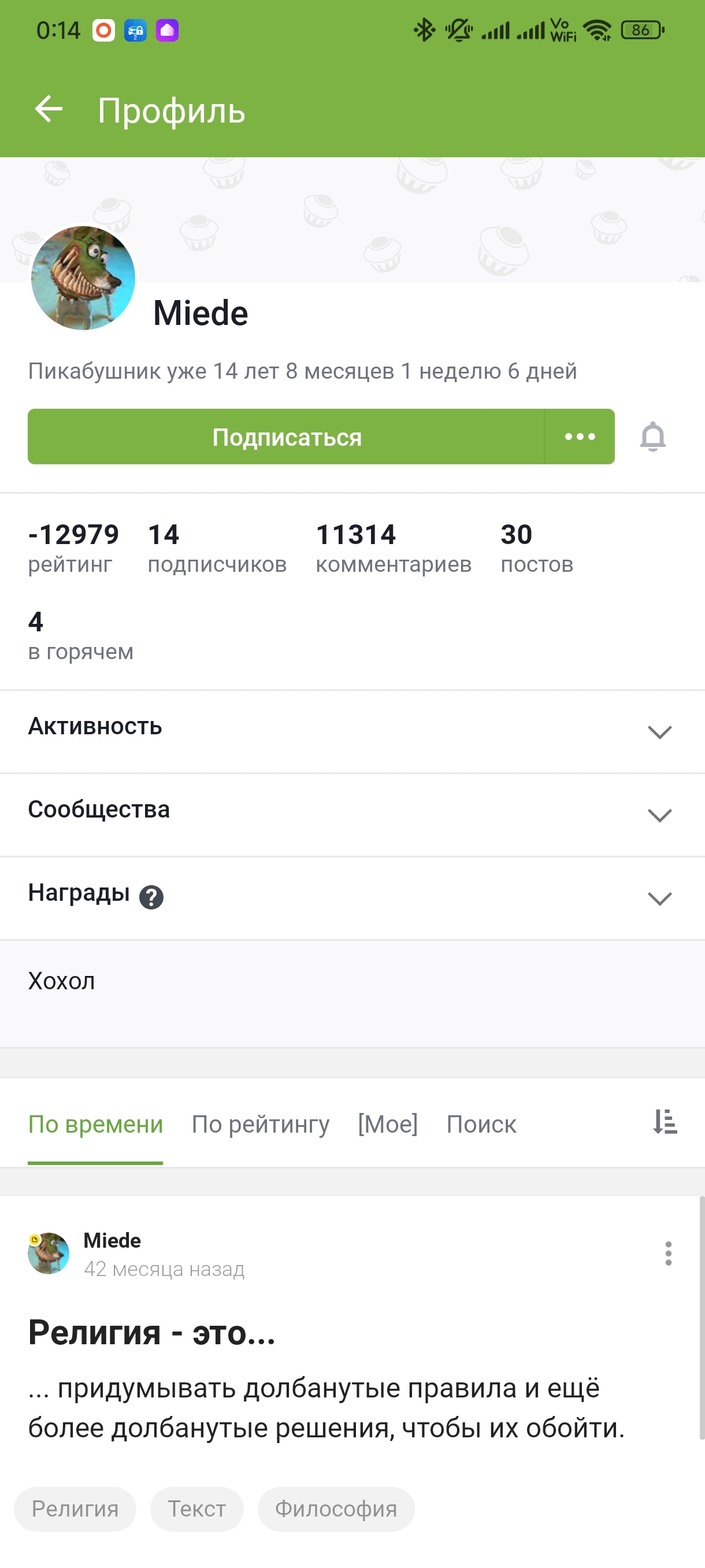Enable the notification bell for this profile
The image size is (705, 1568).
(652, 437)
